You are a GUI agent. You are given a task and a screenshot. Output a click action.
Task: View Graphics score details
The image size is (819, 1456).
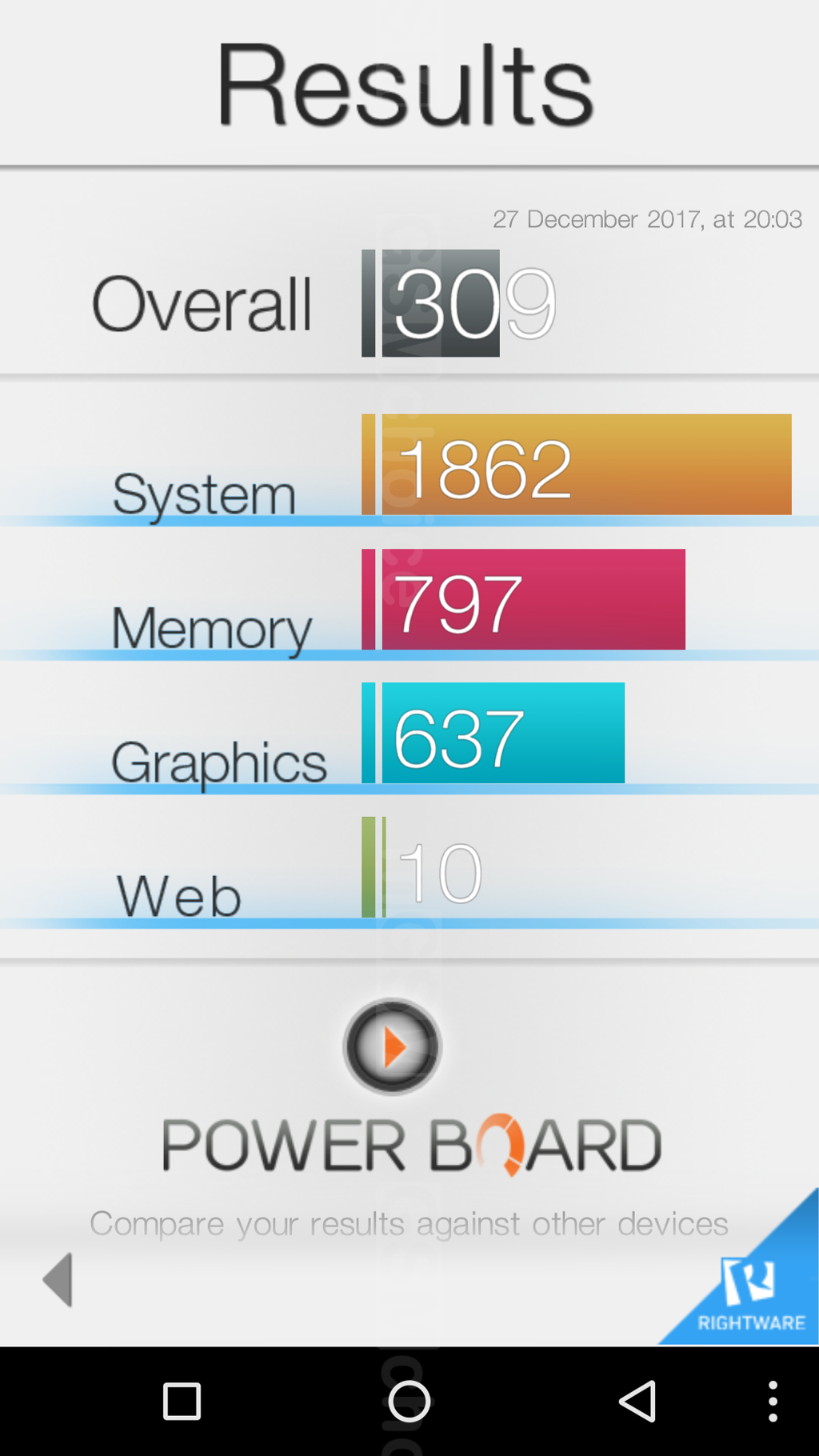[493, 733]
